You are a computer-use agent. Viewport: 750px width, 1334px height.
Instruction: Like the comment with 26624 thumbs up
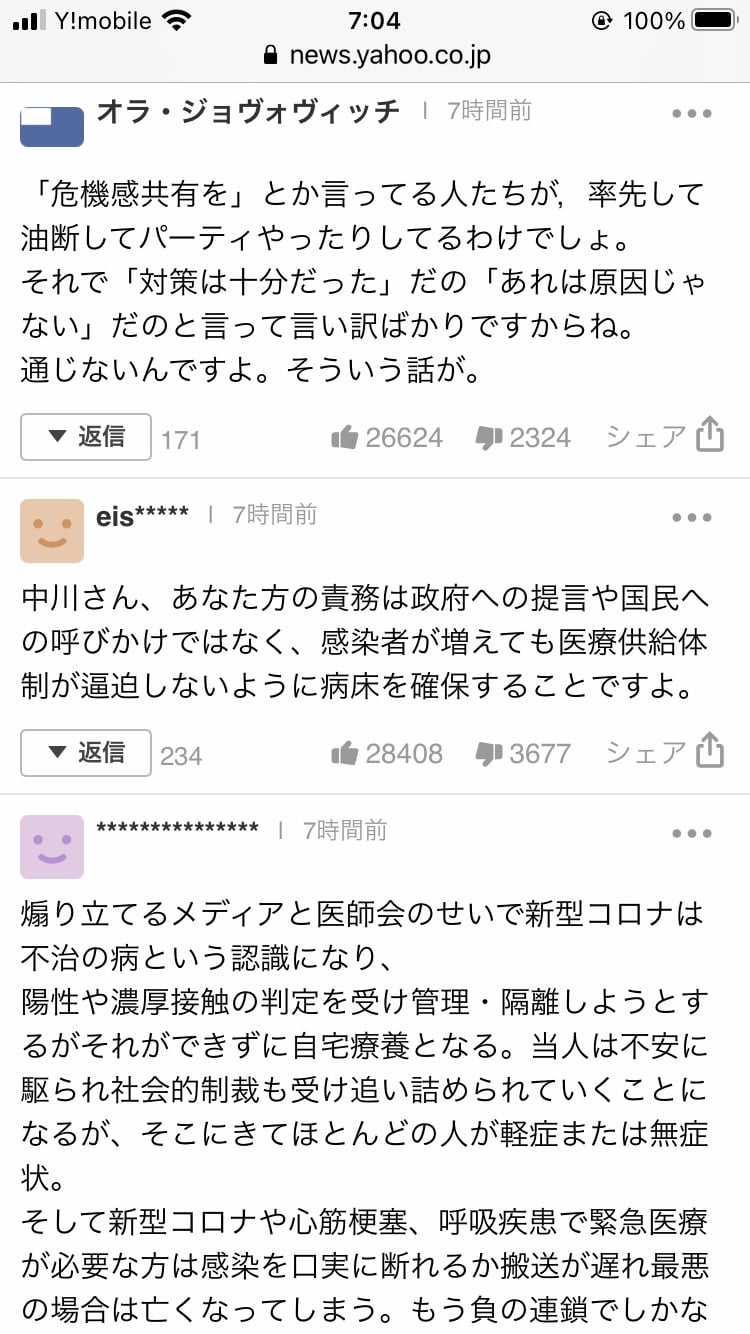coord(345,437)
